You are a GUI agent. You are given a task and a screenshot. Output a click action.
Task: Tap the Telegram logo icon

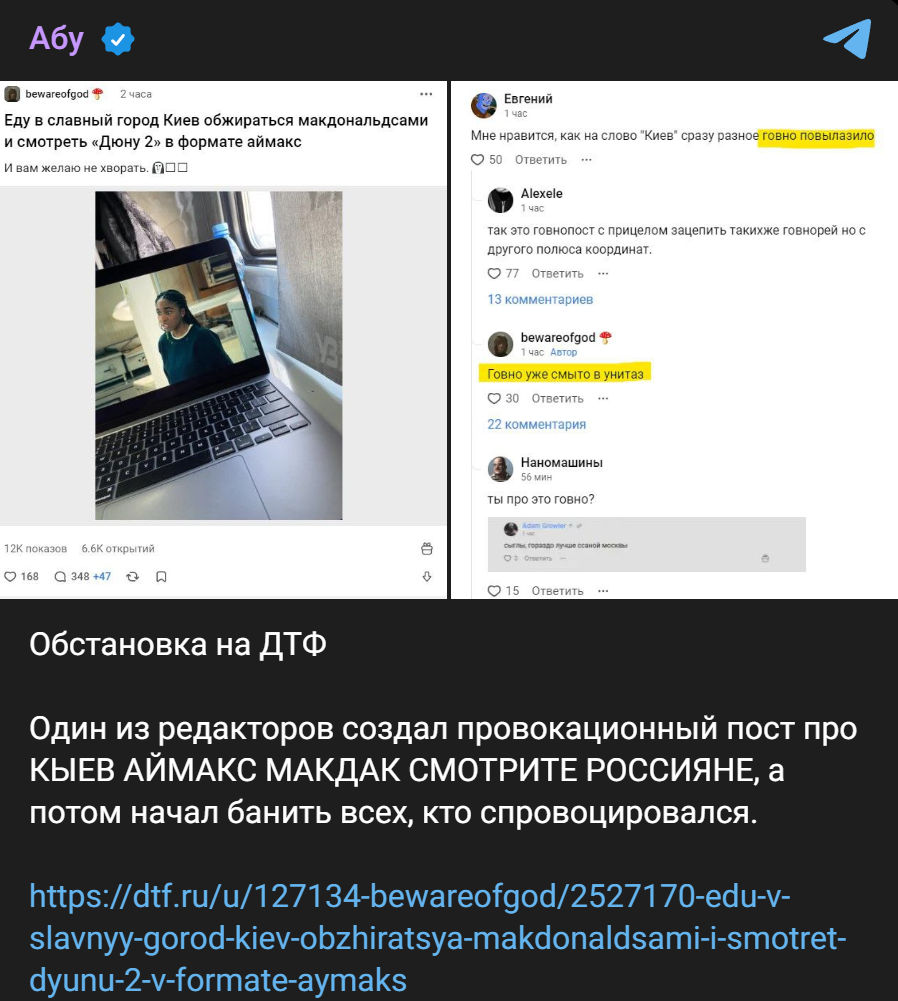click(x=847, y=39)
